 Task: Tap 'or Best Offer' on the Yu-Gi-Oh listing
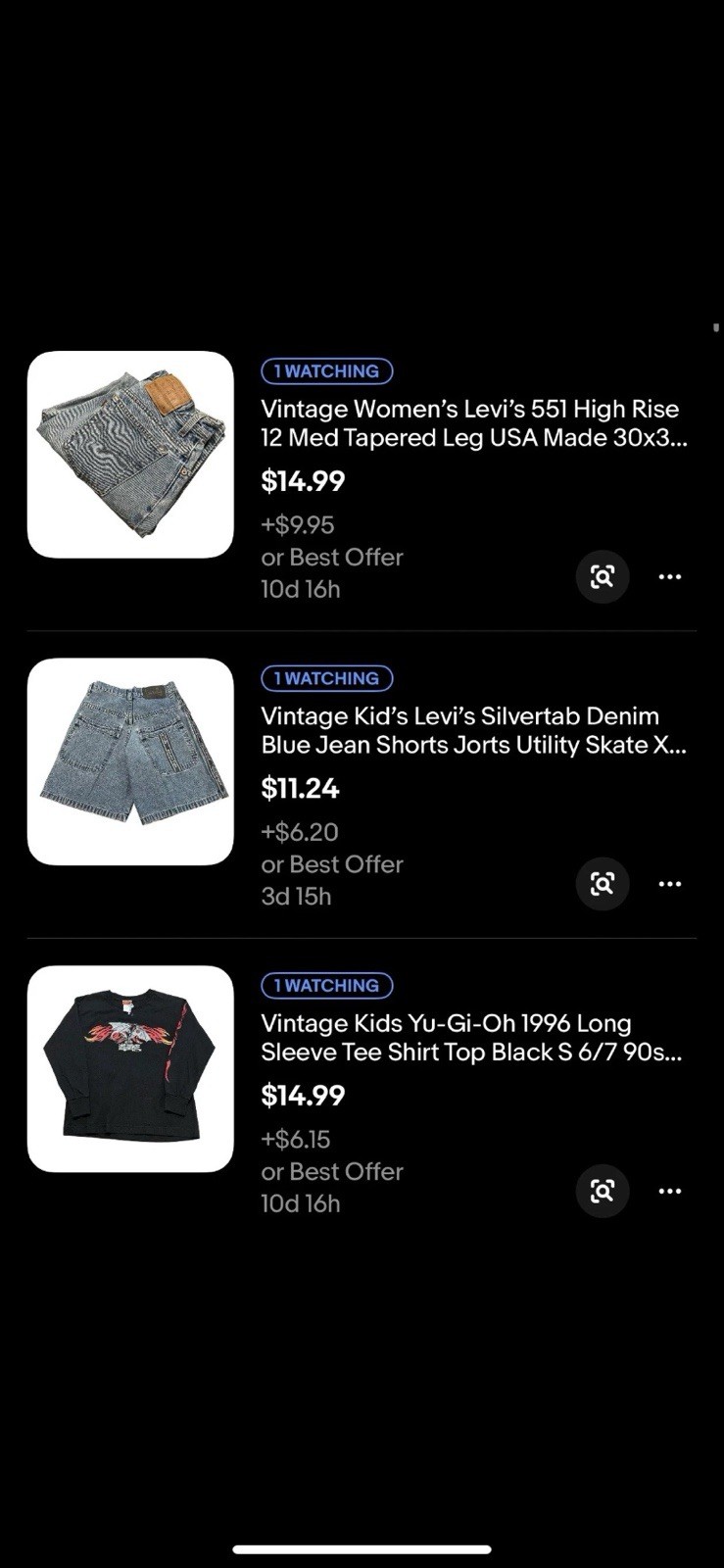click(x=332, y=1171)
